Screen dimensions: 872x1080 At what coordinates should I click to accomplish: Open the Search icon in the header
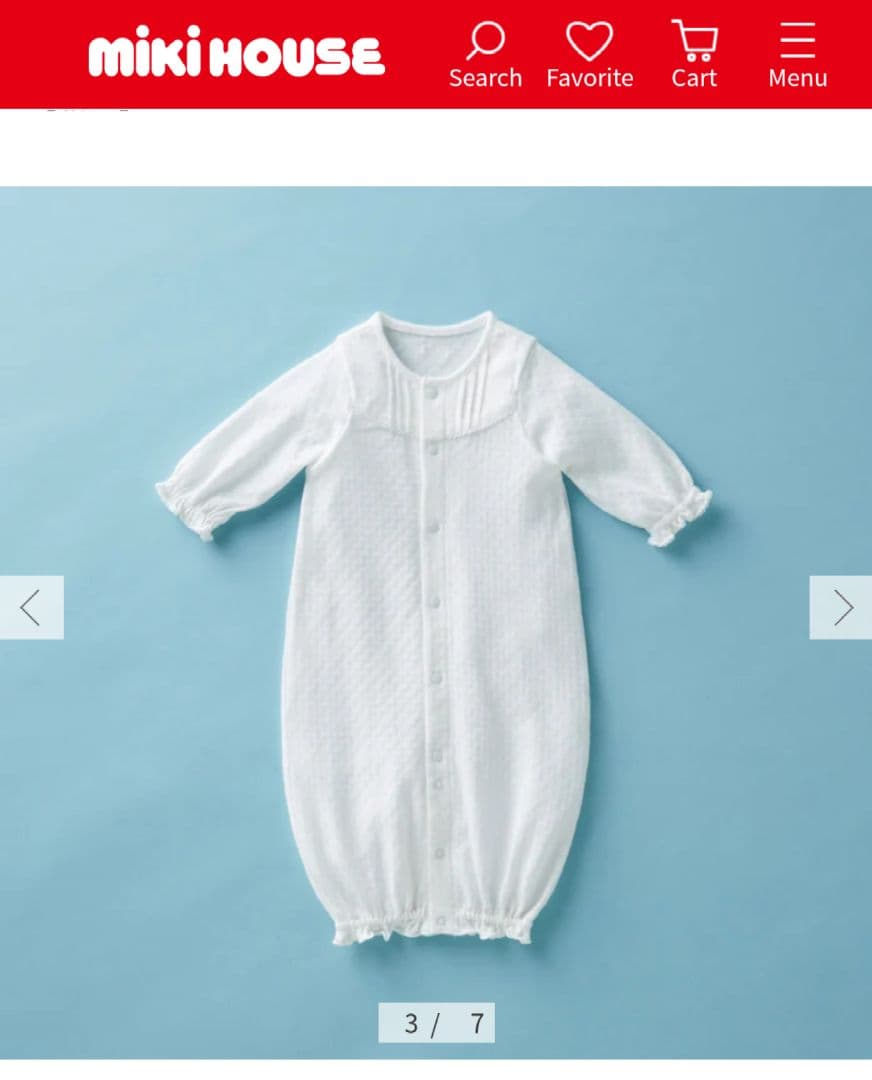coord(485,54)
